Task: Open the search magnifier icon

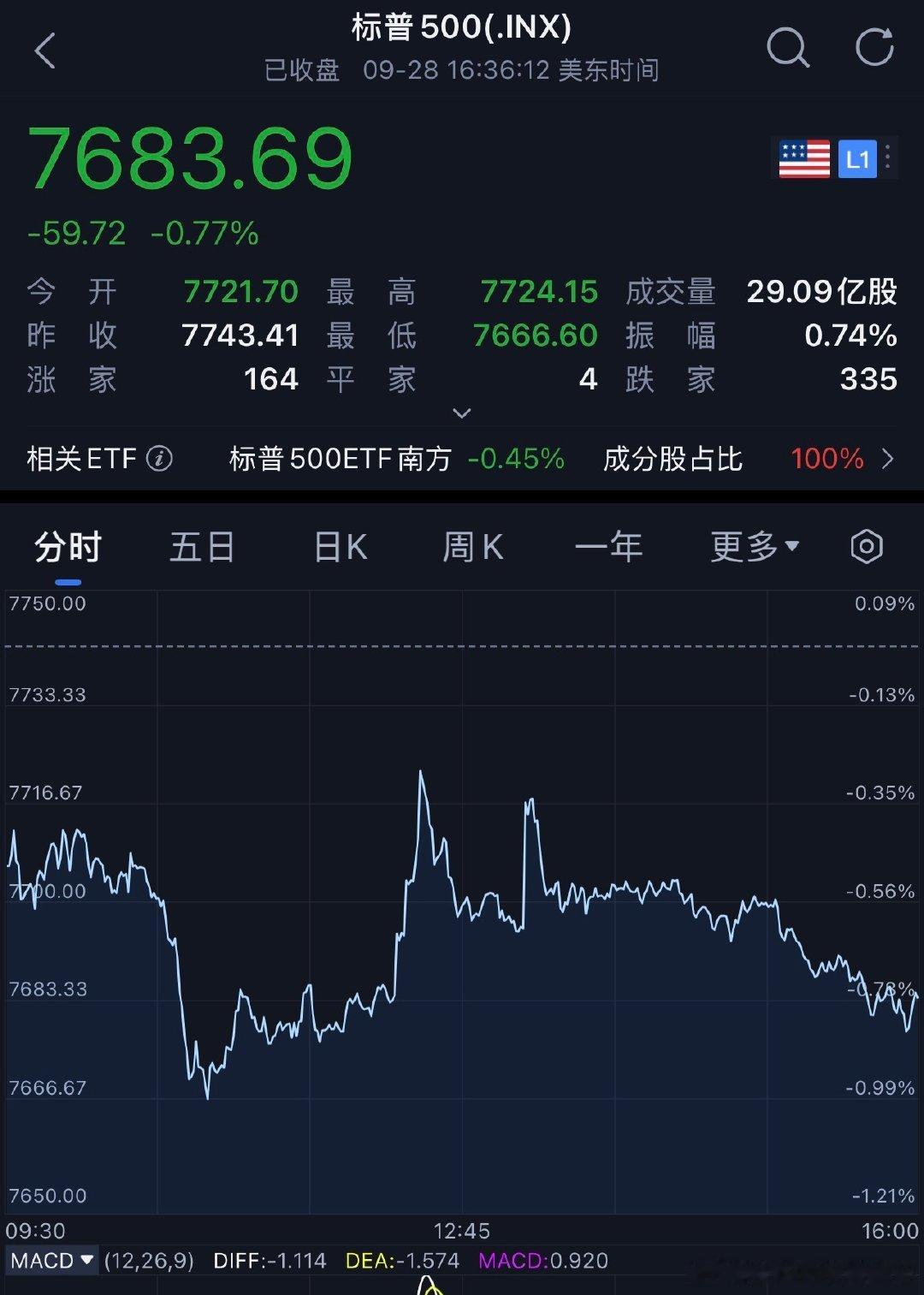Action: (x=788, y=48)
